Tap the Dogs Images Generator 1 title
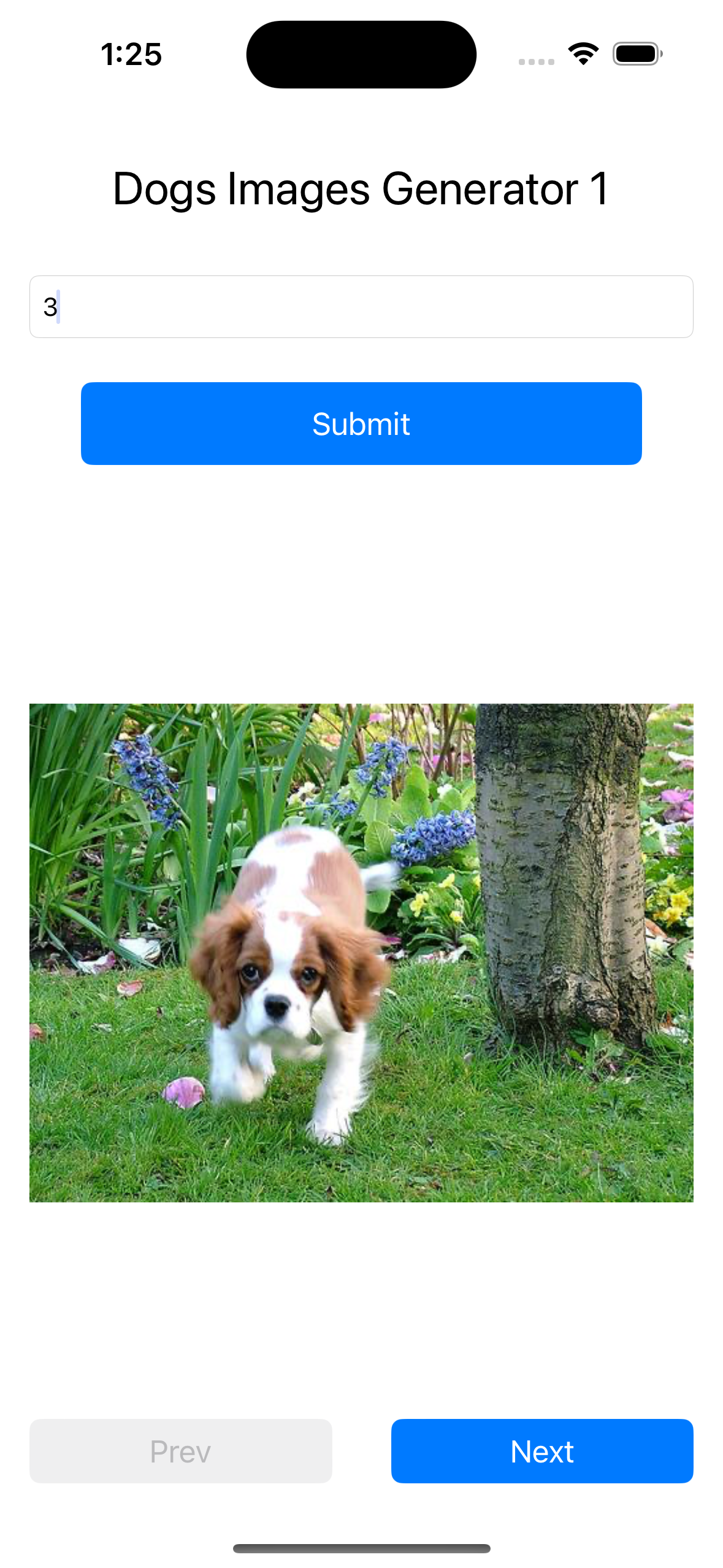Screen dimensions: 723x1568 point(361,188)
